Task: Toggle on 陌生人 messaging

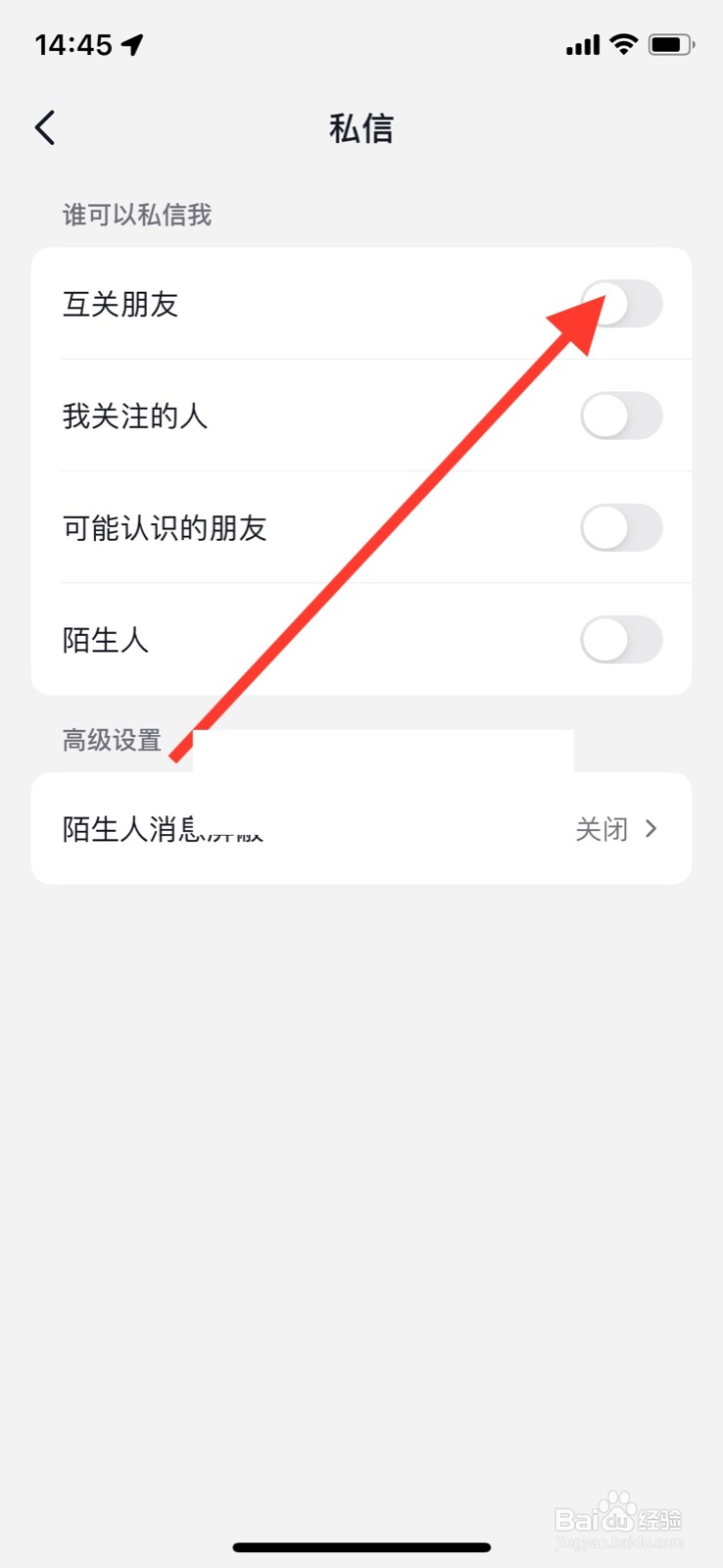Action: 621,639
